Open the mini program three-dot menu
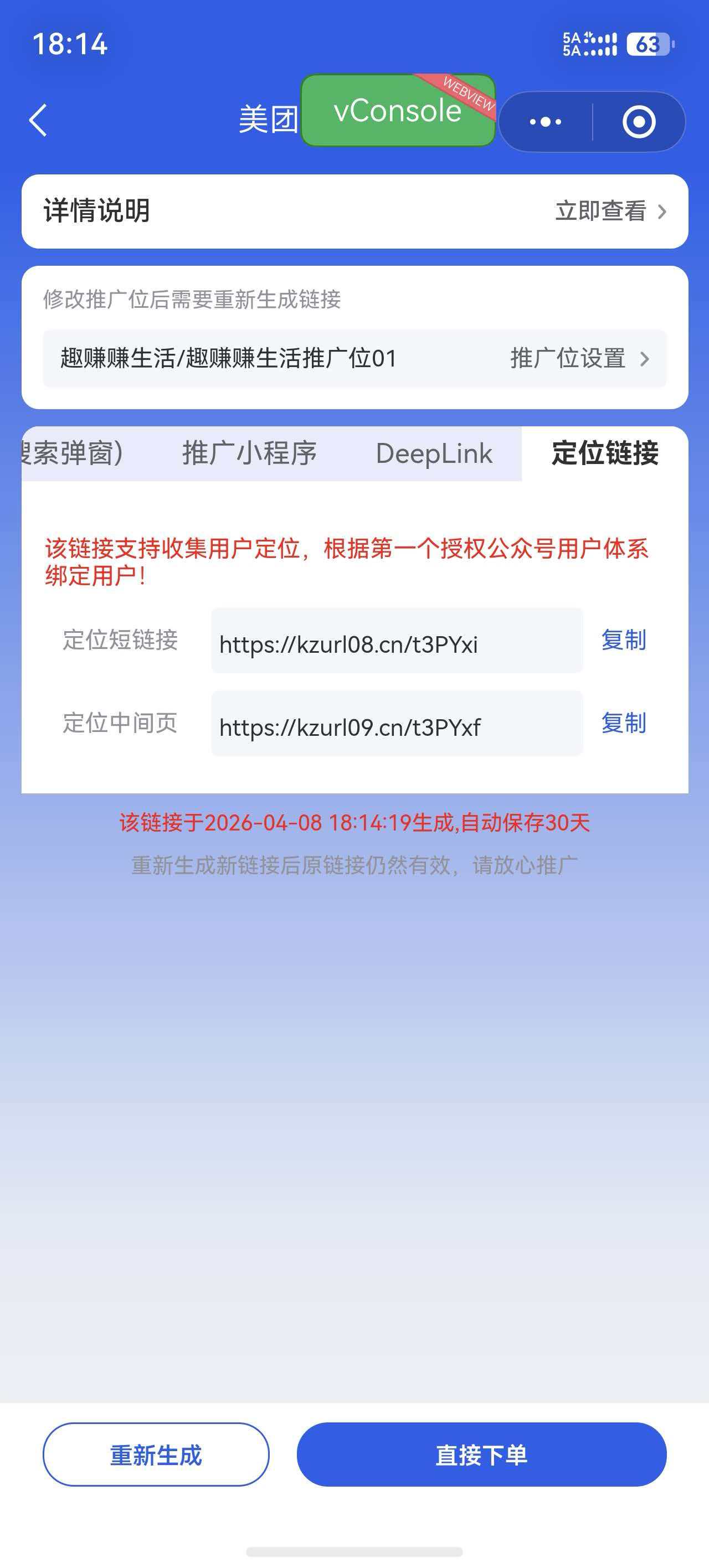This screenshot has width=709, height=1568. click(x=545, y=122)
